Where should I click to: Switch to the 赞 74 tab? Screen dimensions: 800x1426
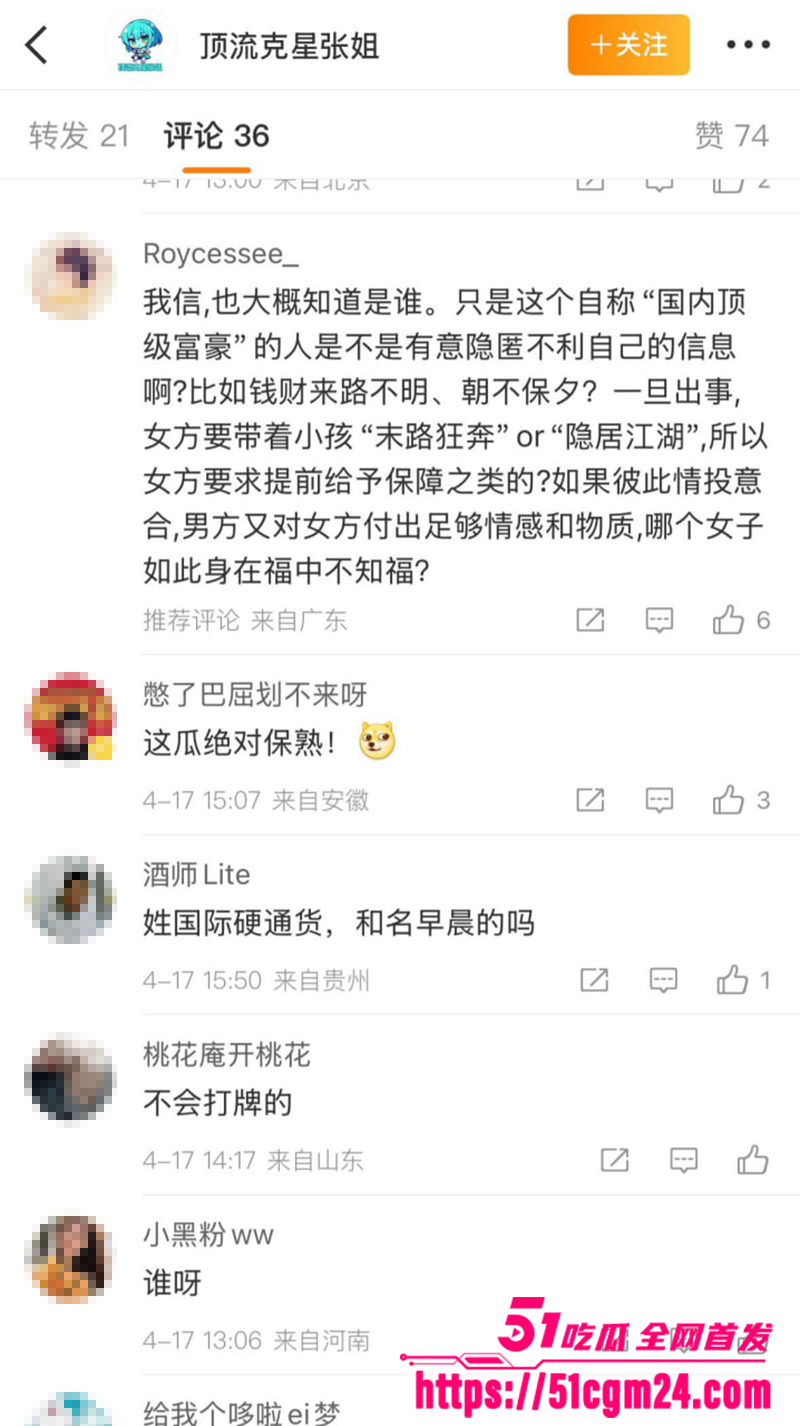click(732, 135)
